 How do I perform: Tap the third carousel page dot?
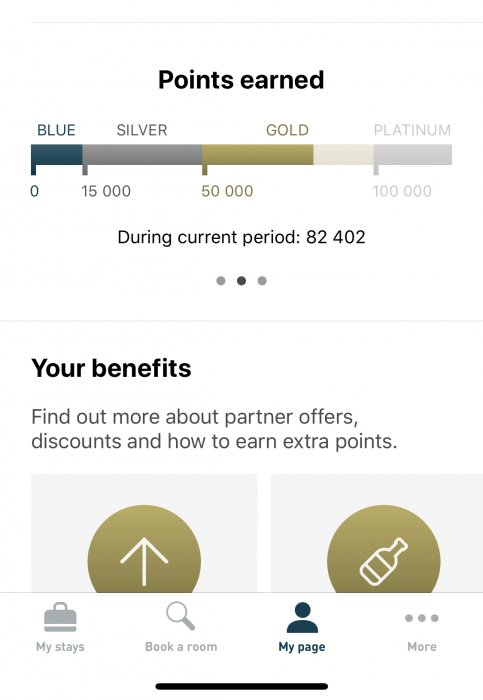click(262, 280)
